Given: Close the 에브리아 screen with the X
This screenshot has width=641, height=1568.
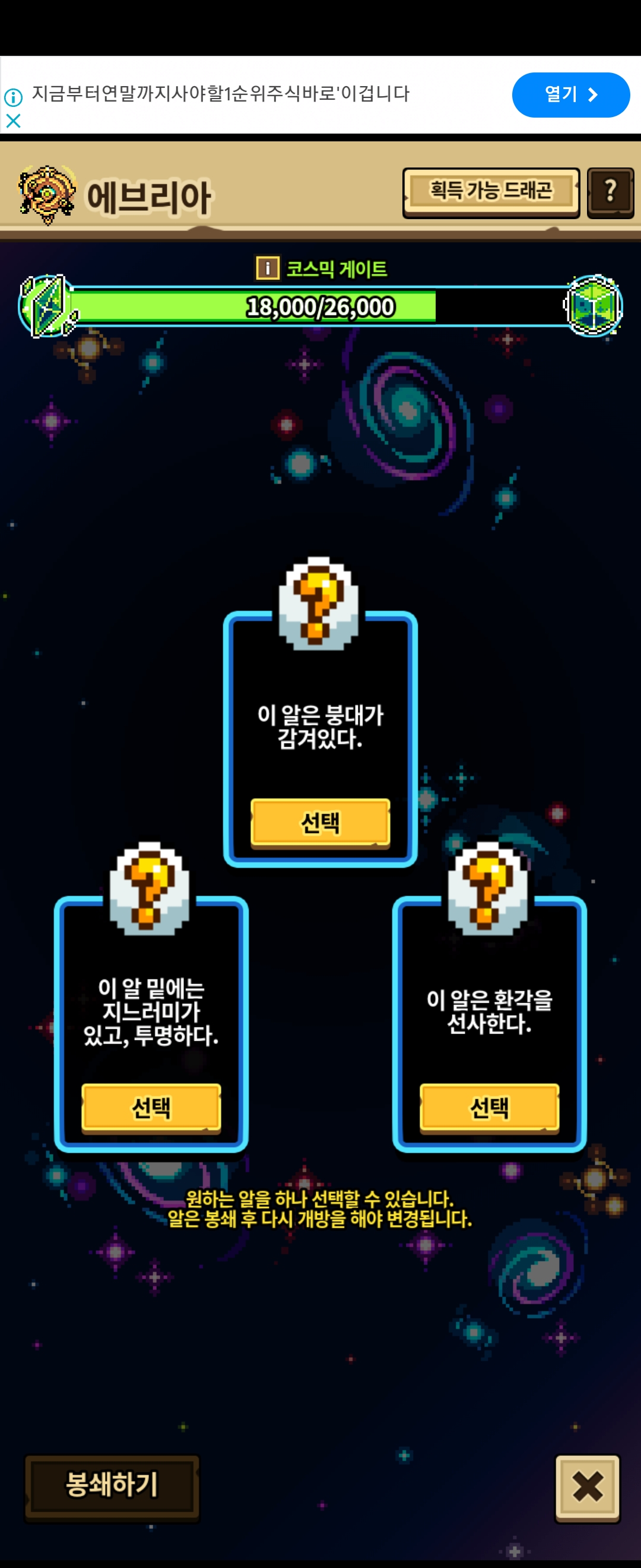Looking at the screenshot, I should (587, 1487).
